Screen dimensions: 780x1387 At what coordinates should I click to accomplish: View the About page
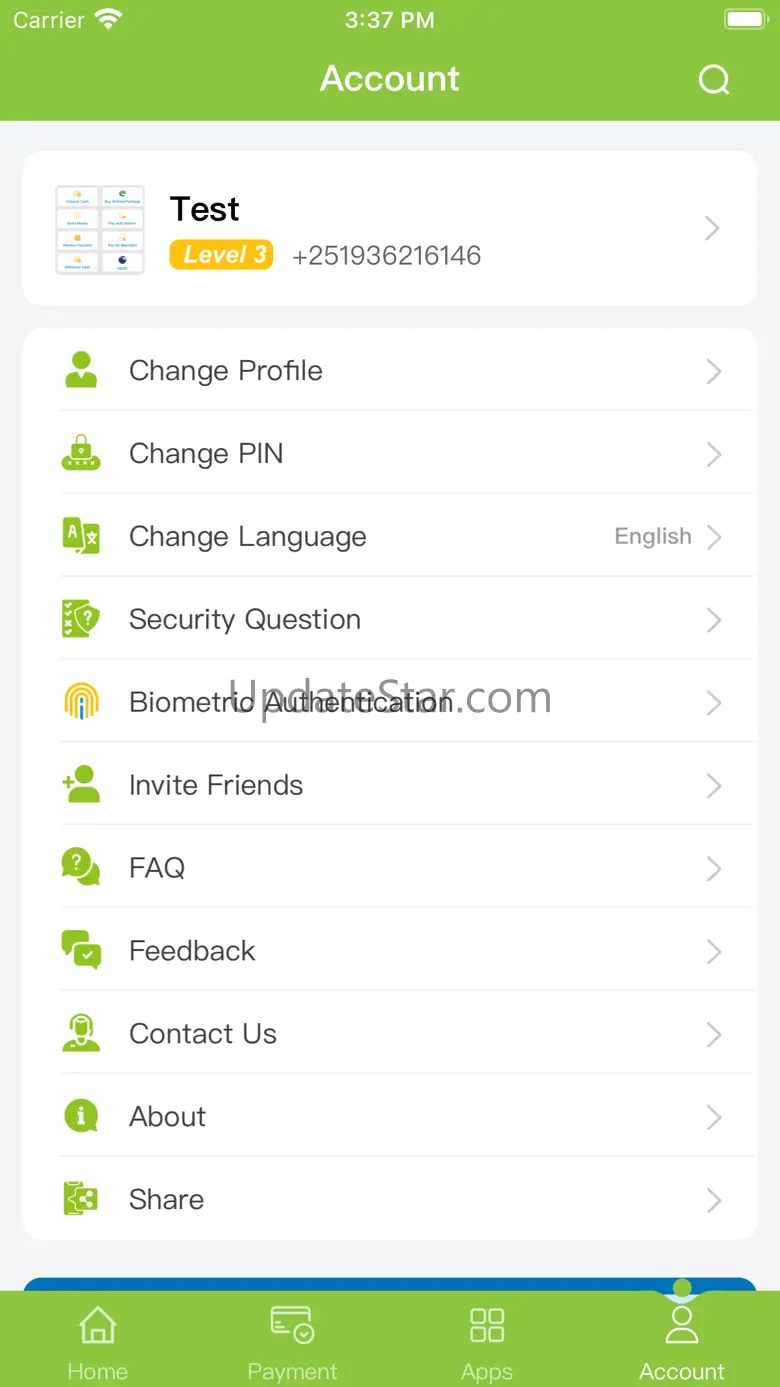click(x=390, y=1118)
